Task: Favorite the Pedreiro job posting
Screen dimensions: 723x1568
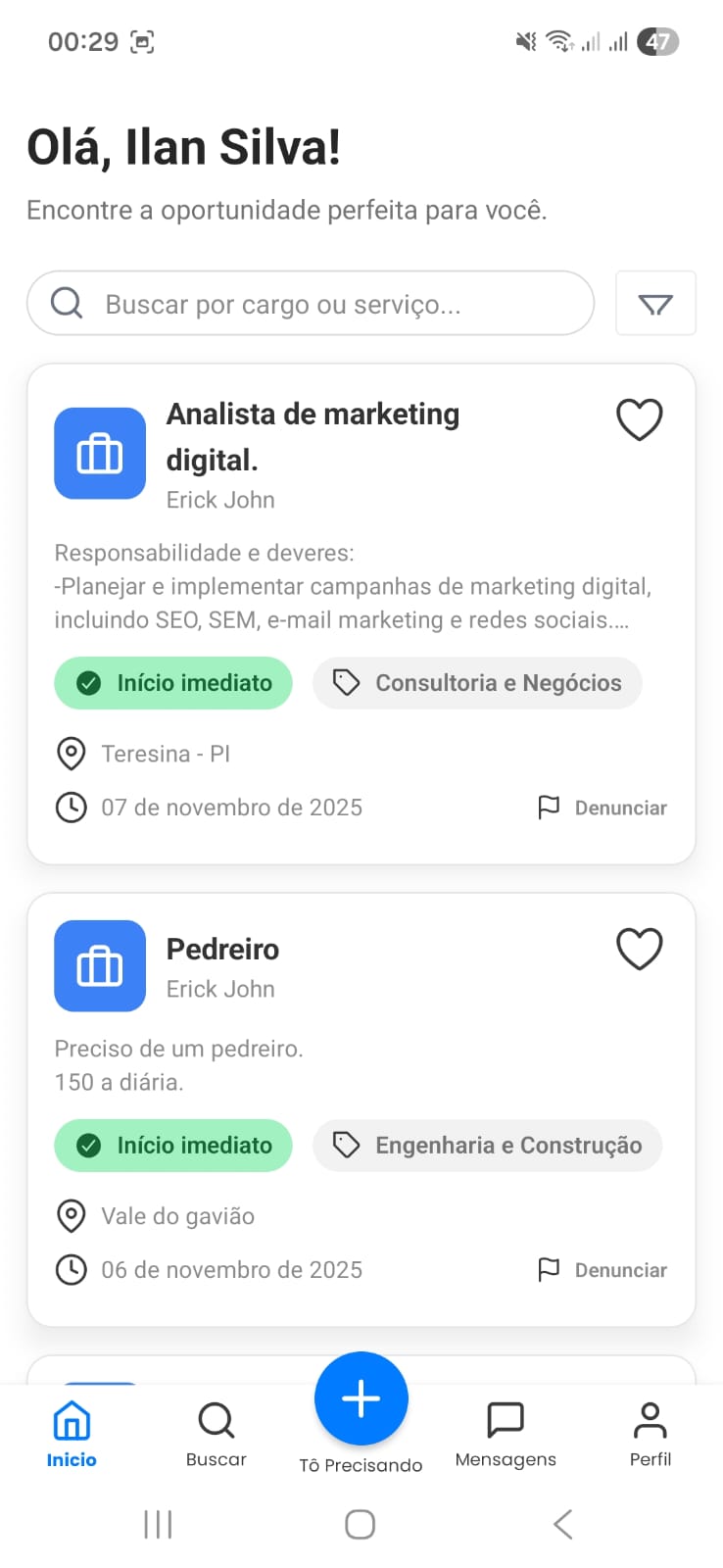Action: coord(639,949)
